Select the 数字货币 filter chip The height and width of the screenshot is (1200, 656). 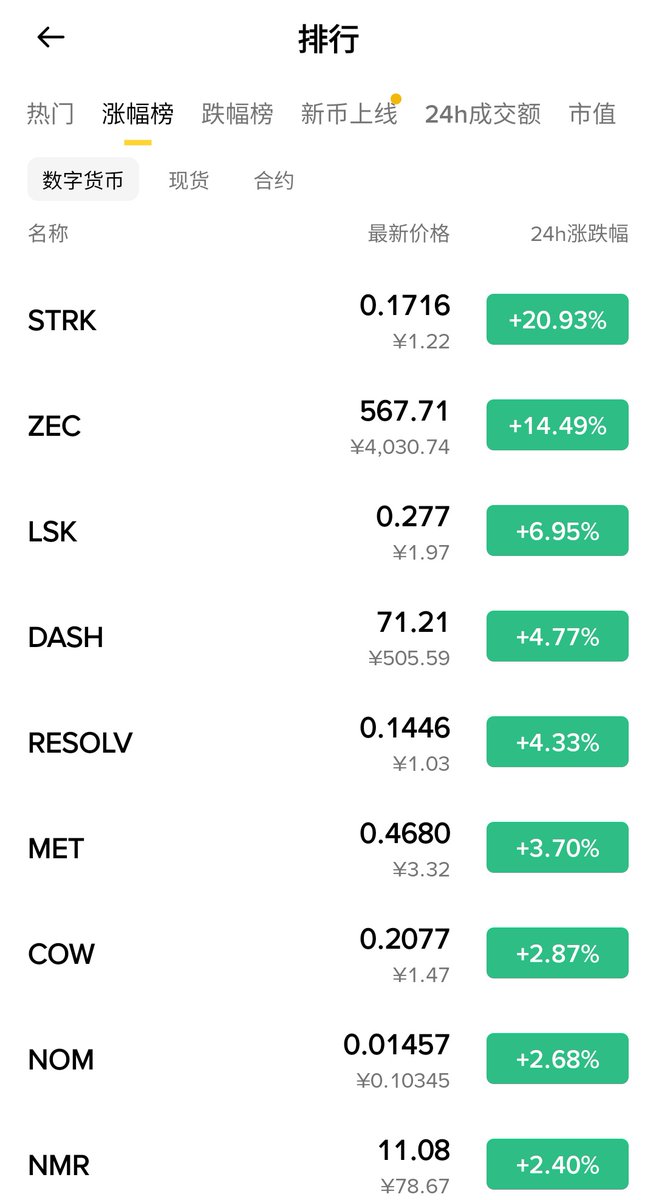click(x=83, y=181)
